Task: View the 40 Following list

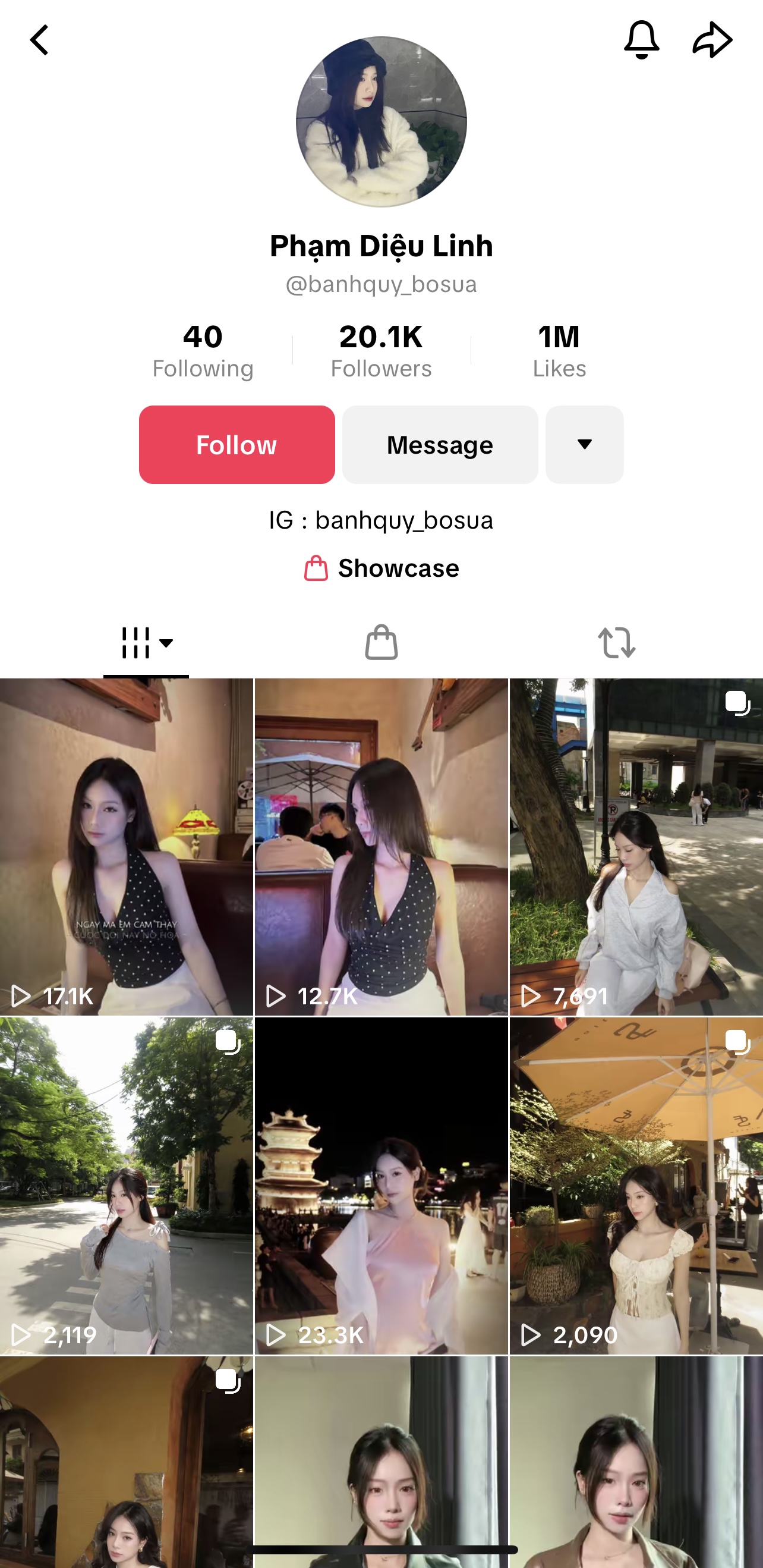Action: [203, 351]
